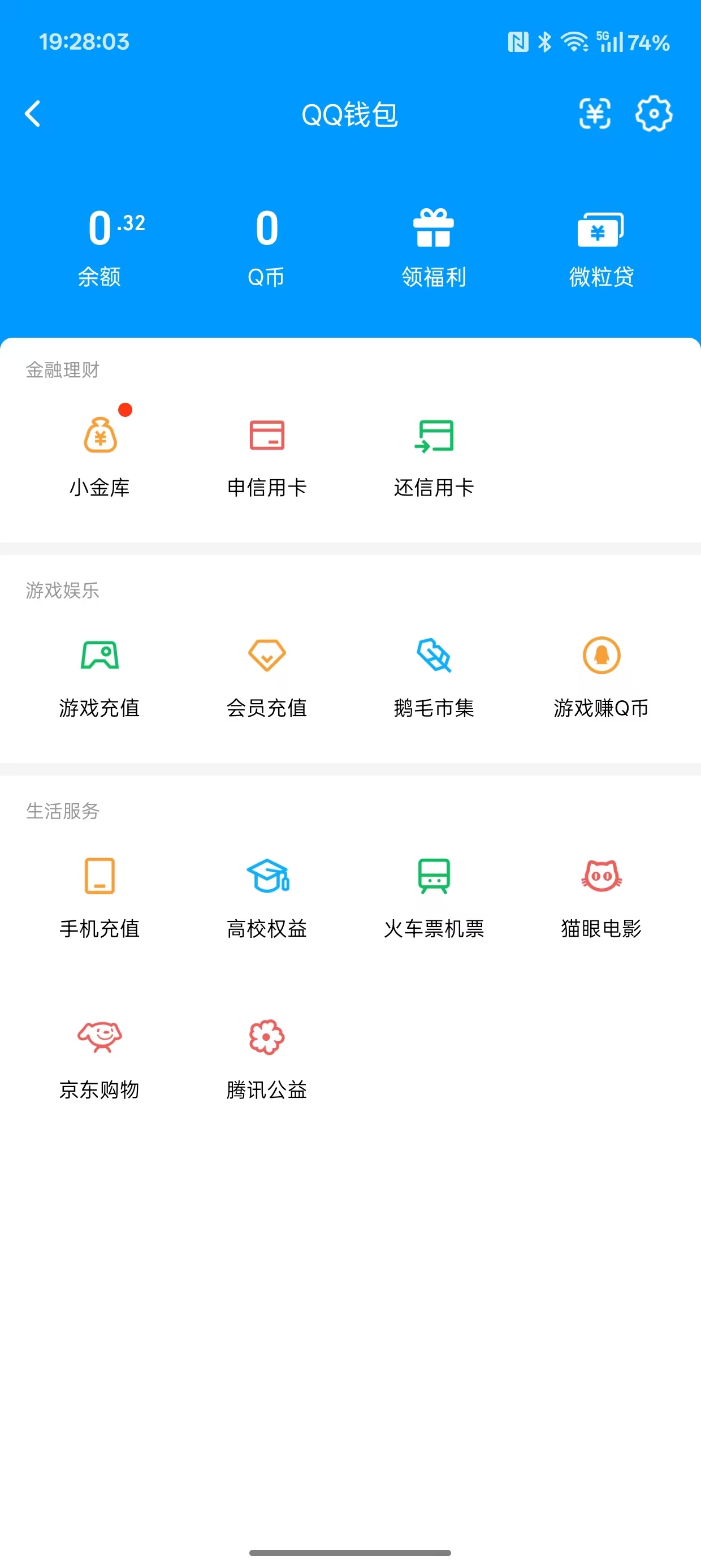The image size is (701, 1568).
Task: Select the 申信用卡 credit card icon
Action: [x=266, y=454]
